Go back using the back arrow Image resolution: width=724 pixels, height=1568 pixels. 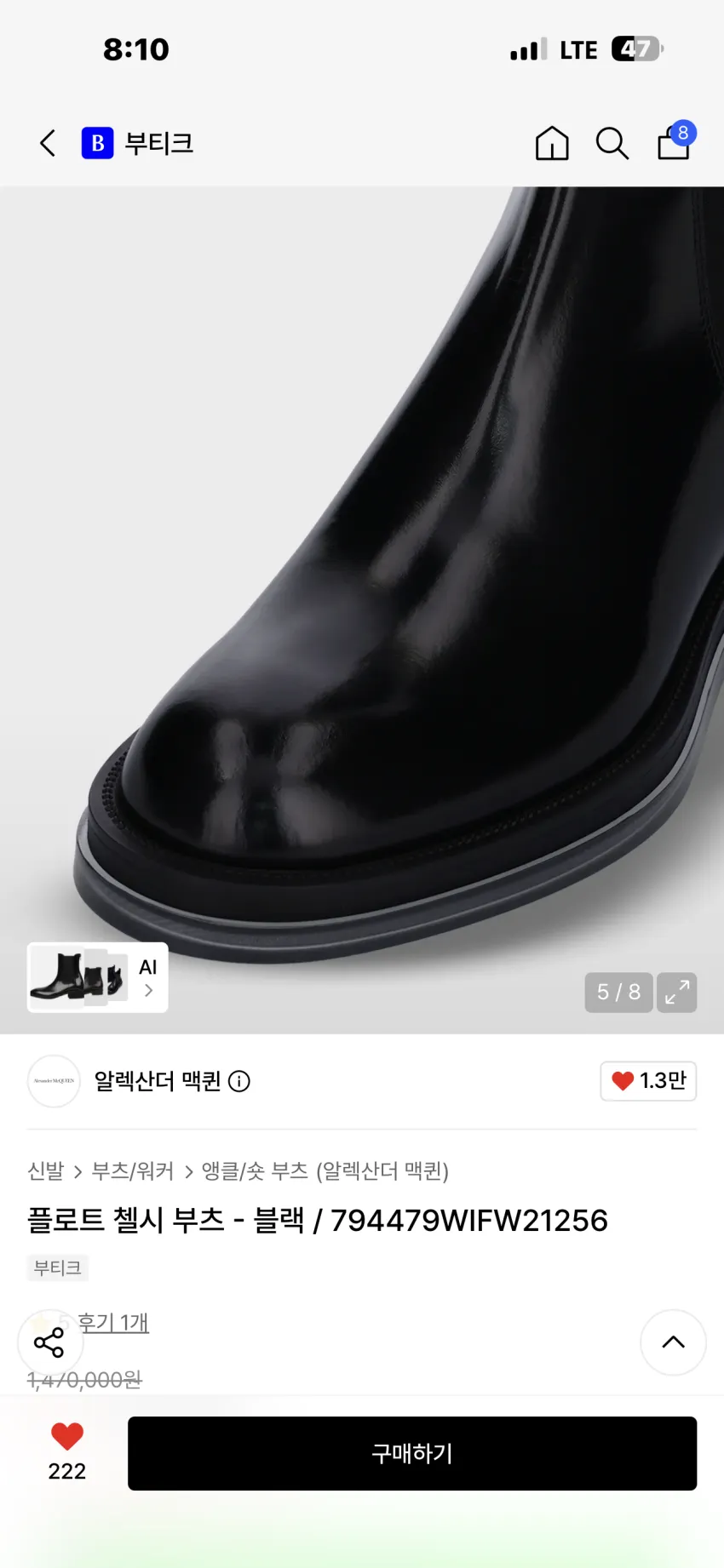pyautogui.click(x=48, y=143)
